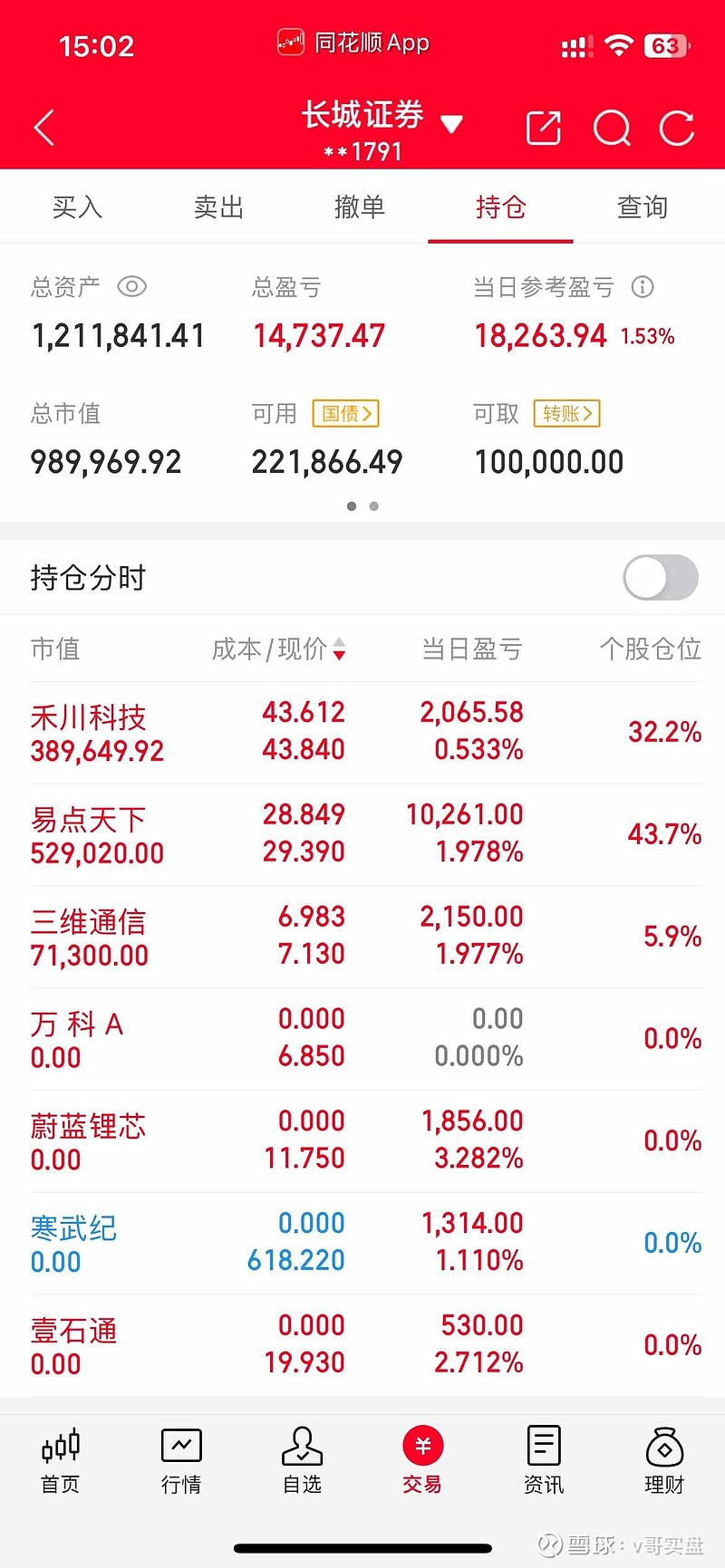
Task: Tap the refresh icon at top right
Action: pos(677,128)
